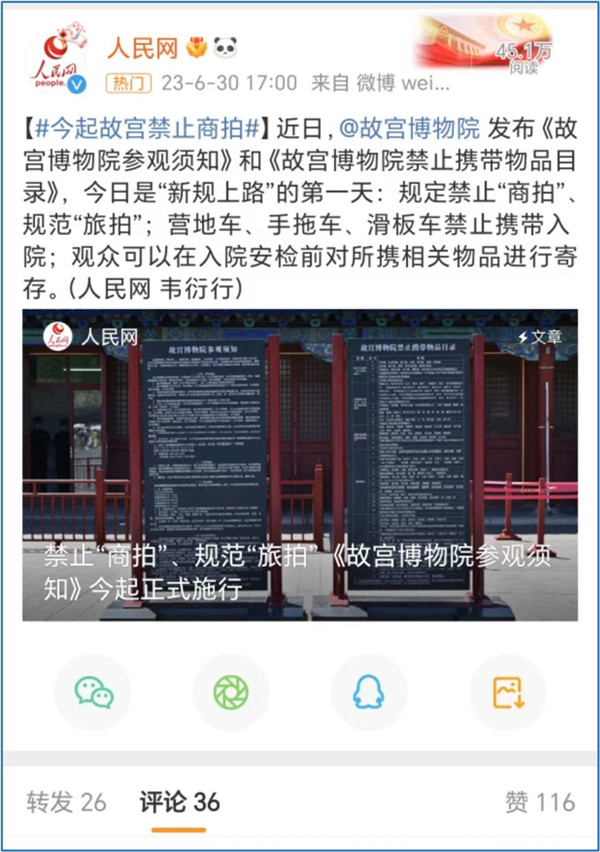Save the post as an image

(x=507, y=692)
